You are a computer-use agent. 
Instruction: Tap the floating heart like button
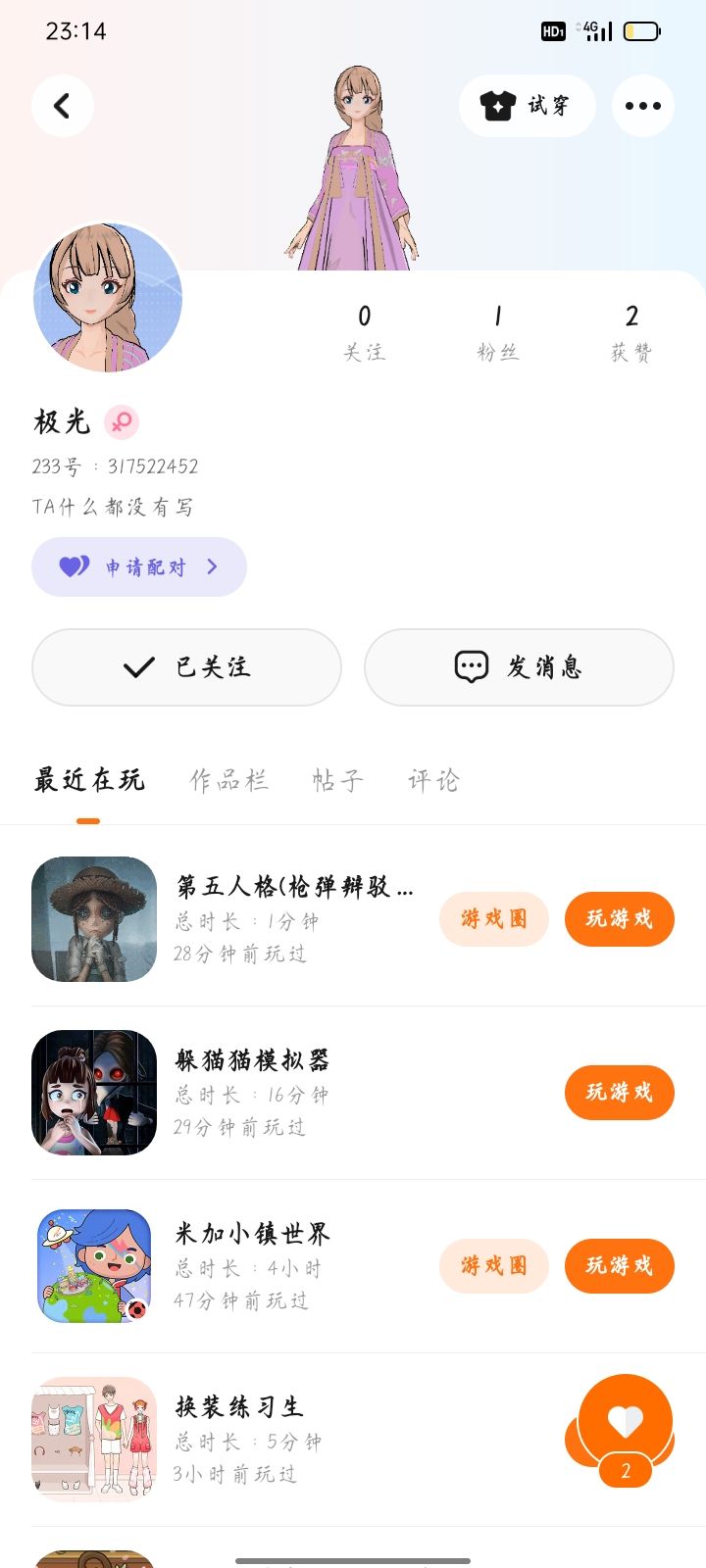626,1422
